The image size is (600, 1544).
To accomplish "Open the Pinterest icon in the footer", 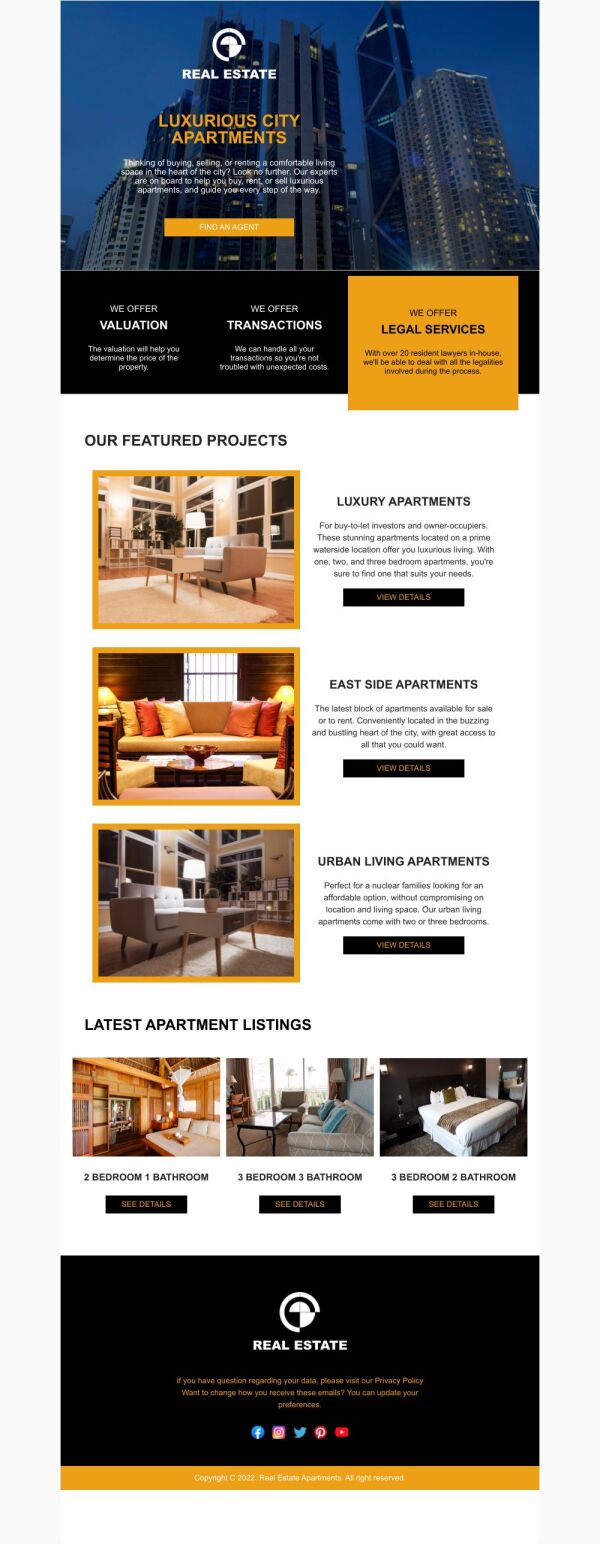I will [320, 1432].
